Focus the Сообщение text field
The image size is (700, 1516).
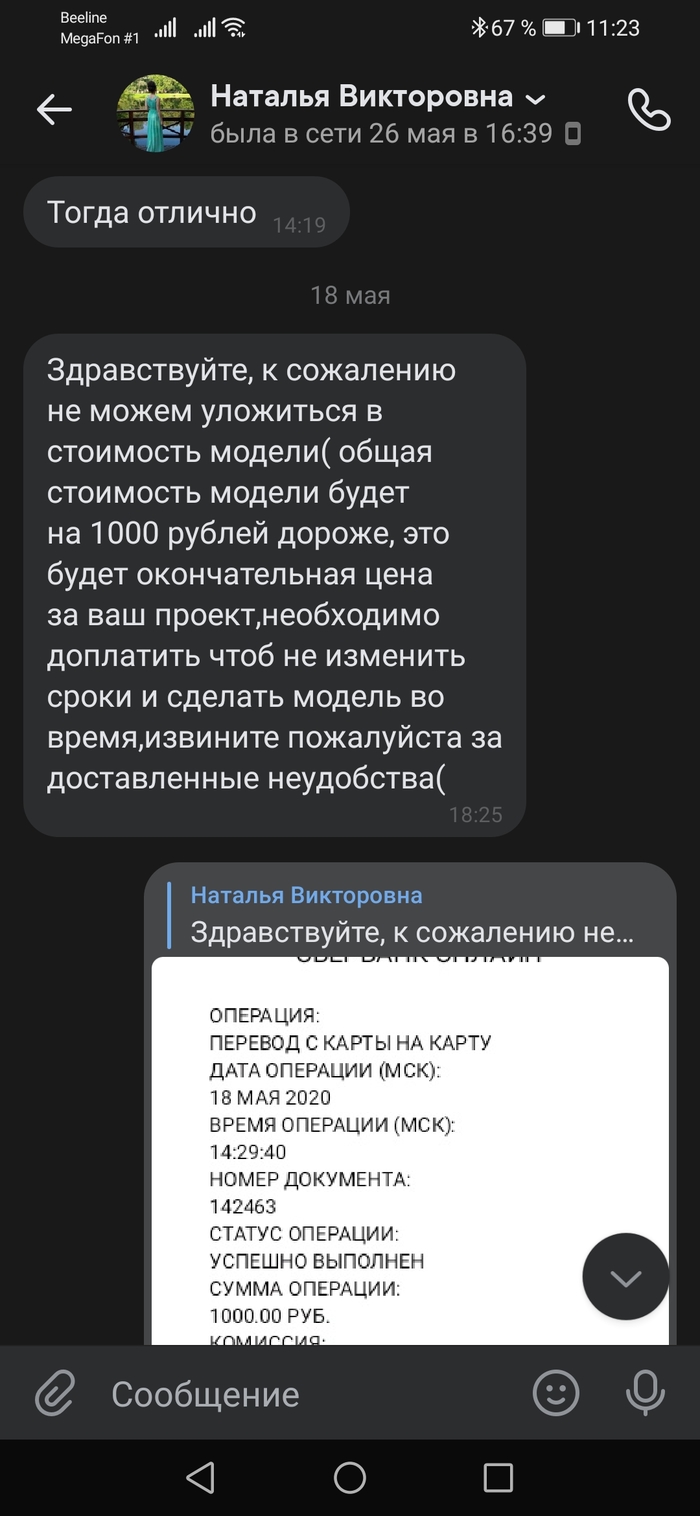300,1394
